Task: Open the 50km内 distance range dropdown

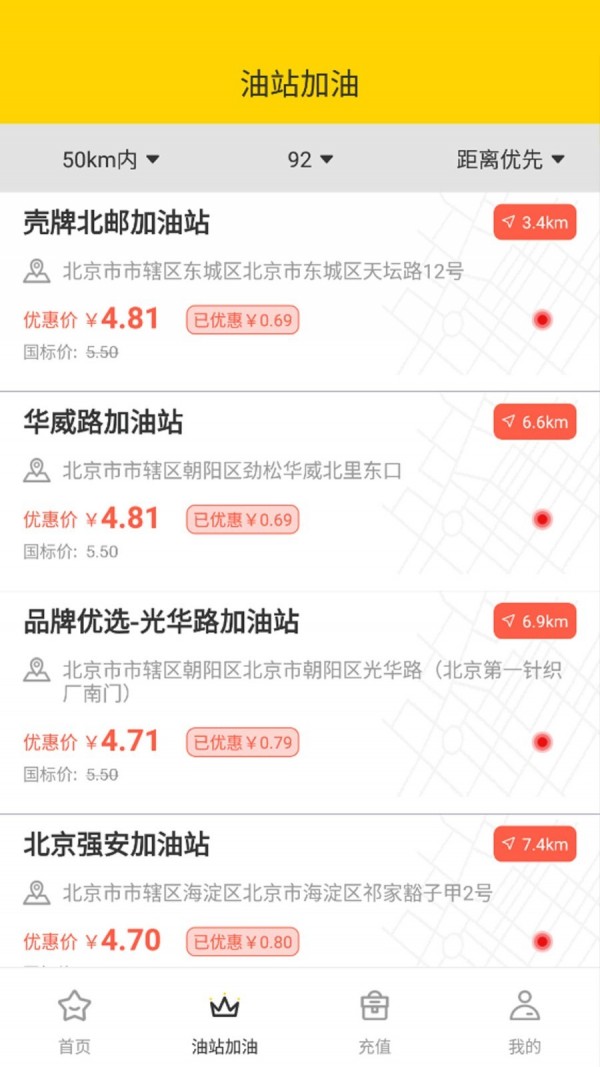Action: (110, 159)
